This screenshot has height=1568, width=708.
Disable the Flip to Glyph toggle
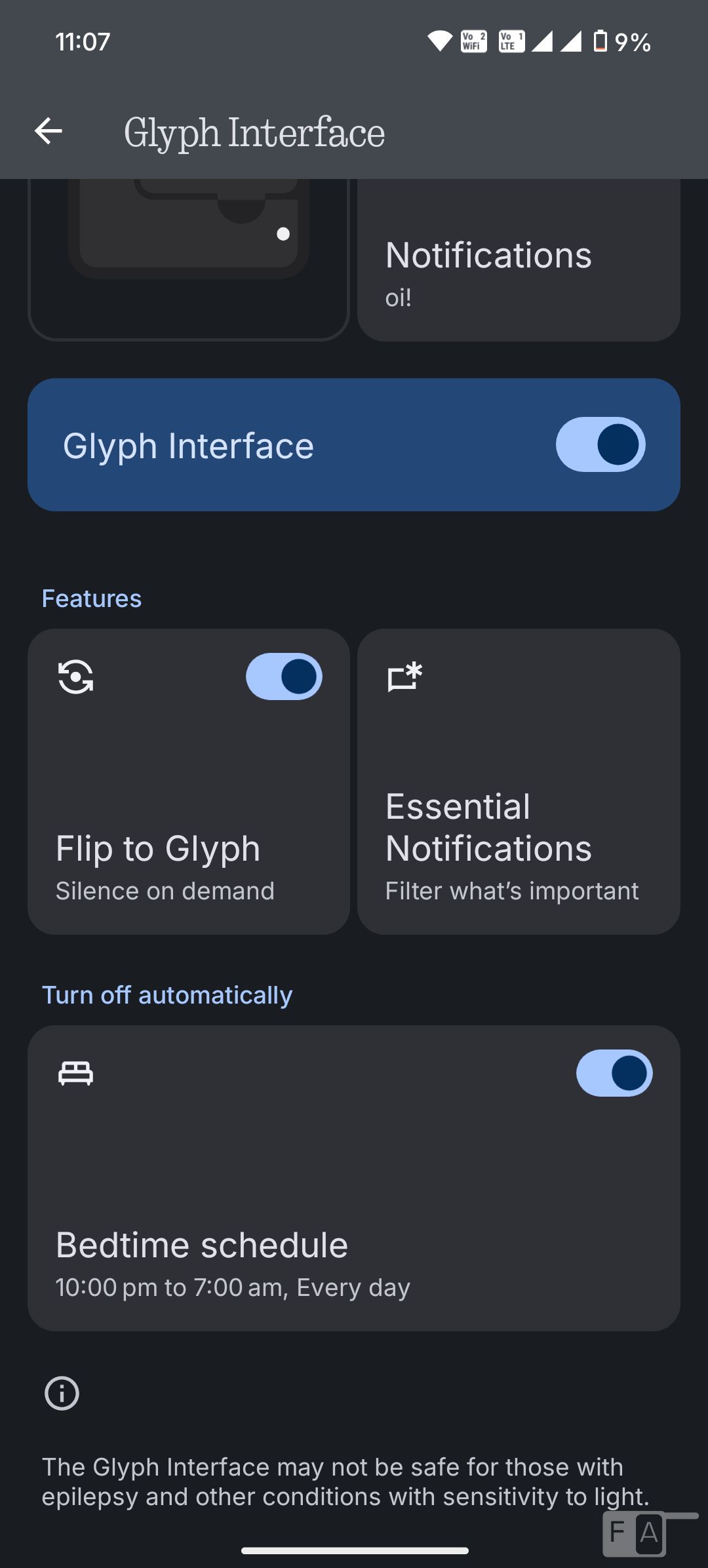(x=284, y=676)
